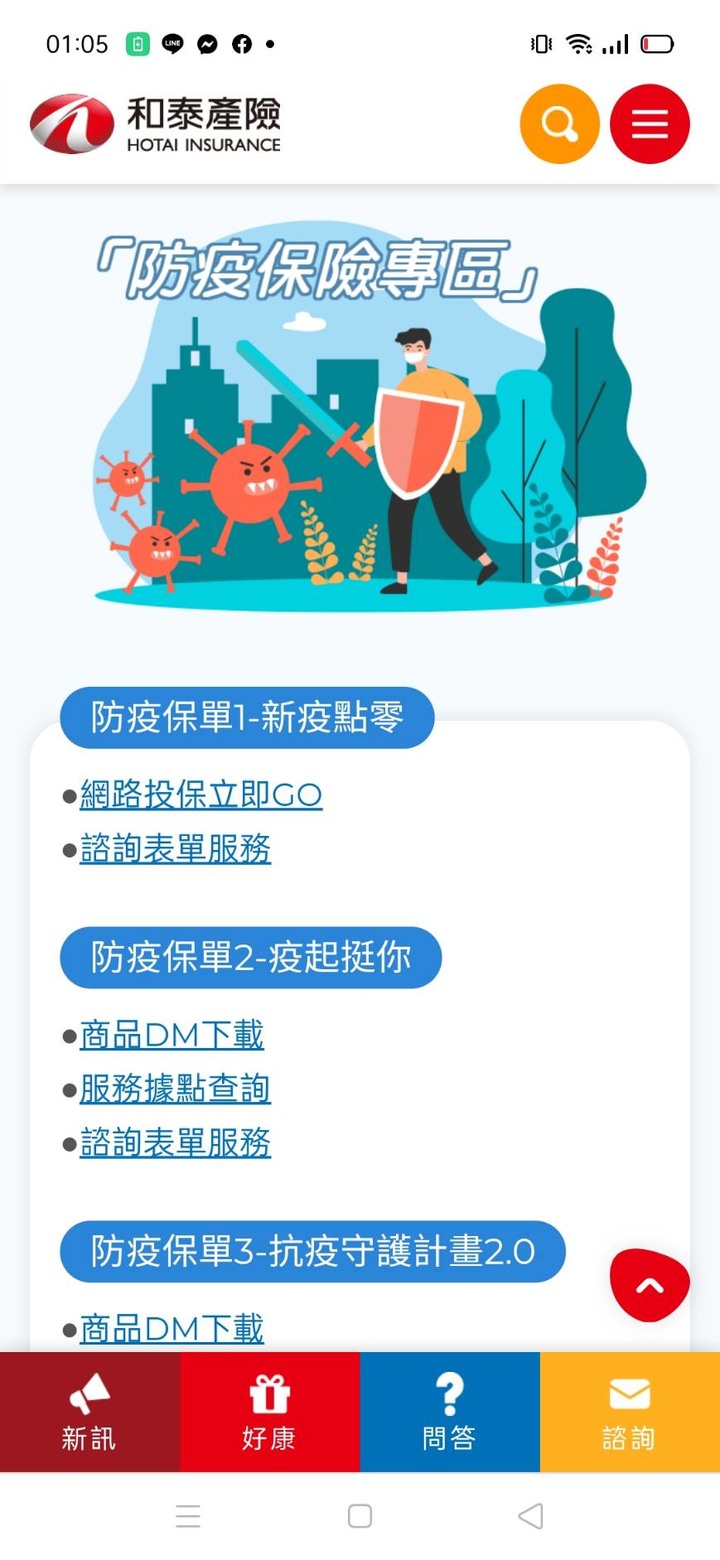Switch to the 好康 tab
The image size is (720, 1560).
[270, 1412]
